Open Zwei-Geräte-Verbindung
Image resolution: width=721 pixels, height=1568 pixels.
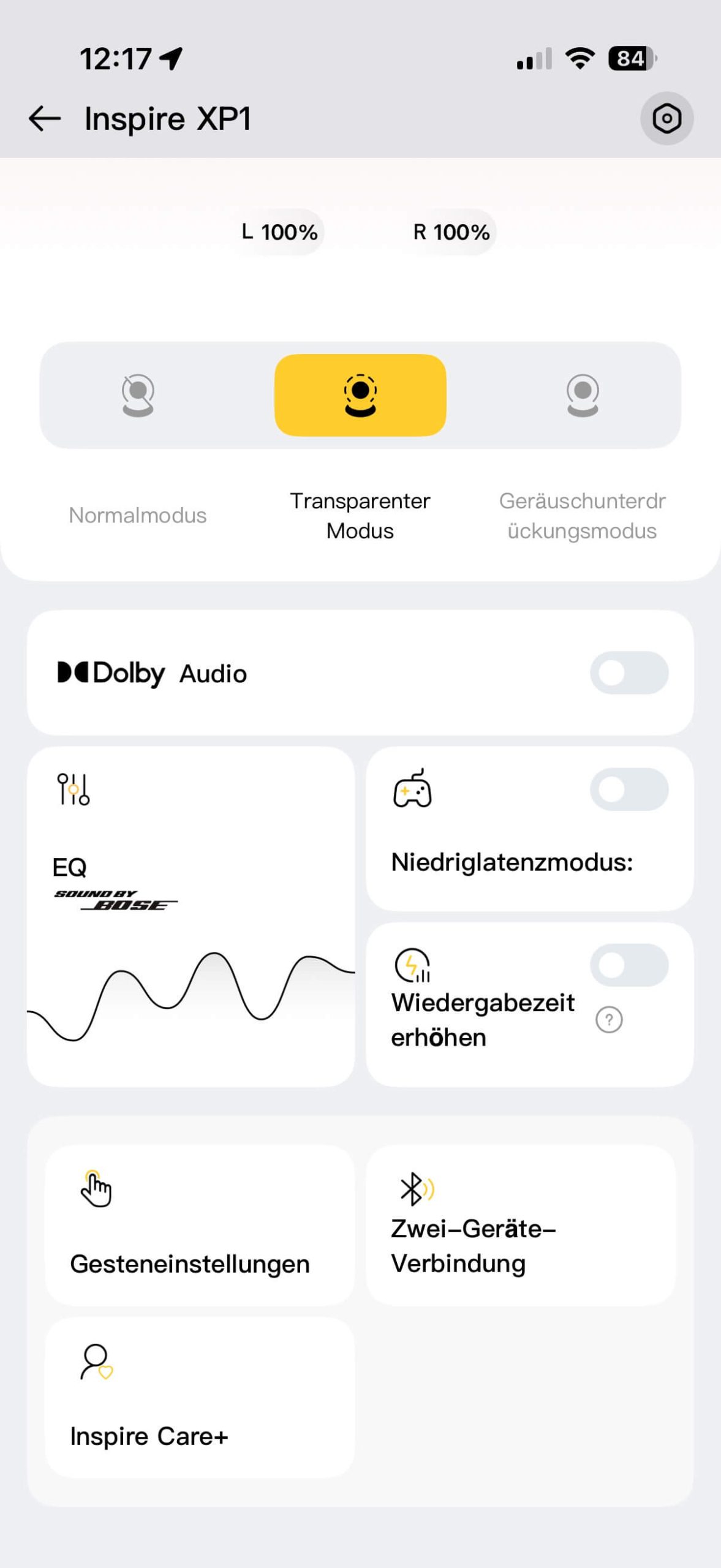(521, 1225)
